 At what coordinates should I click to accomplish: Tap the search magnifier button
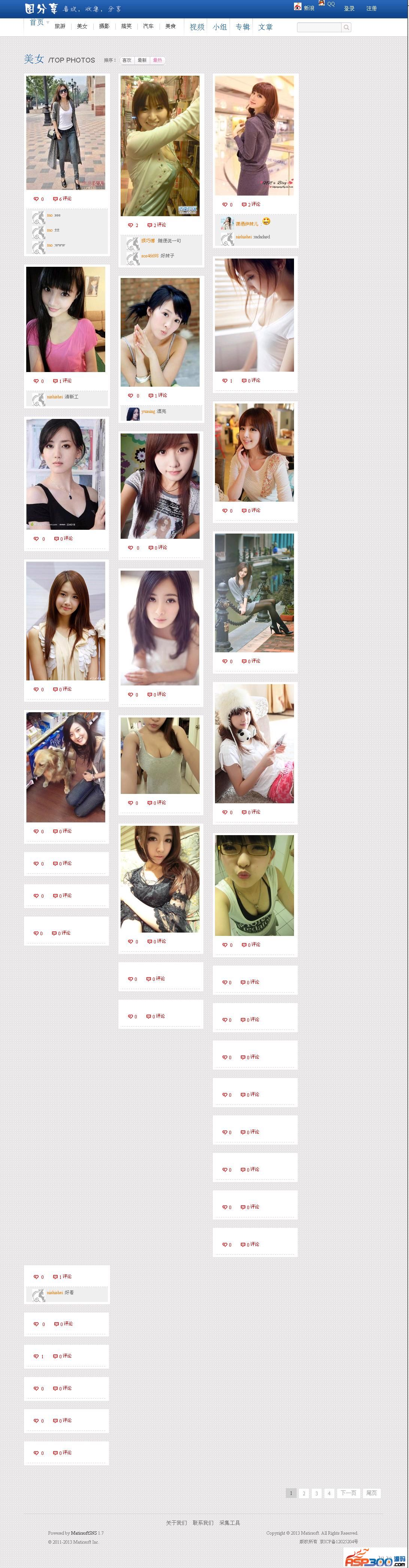click(346, 27)
